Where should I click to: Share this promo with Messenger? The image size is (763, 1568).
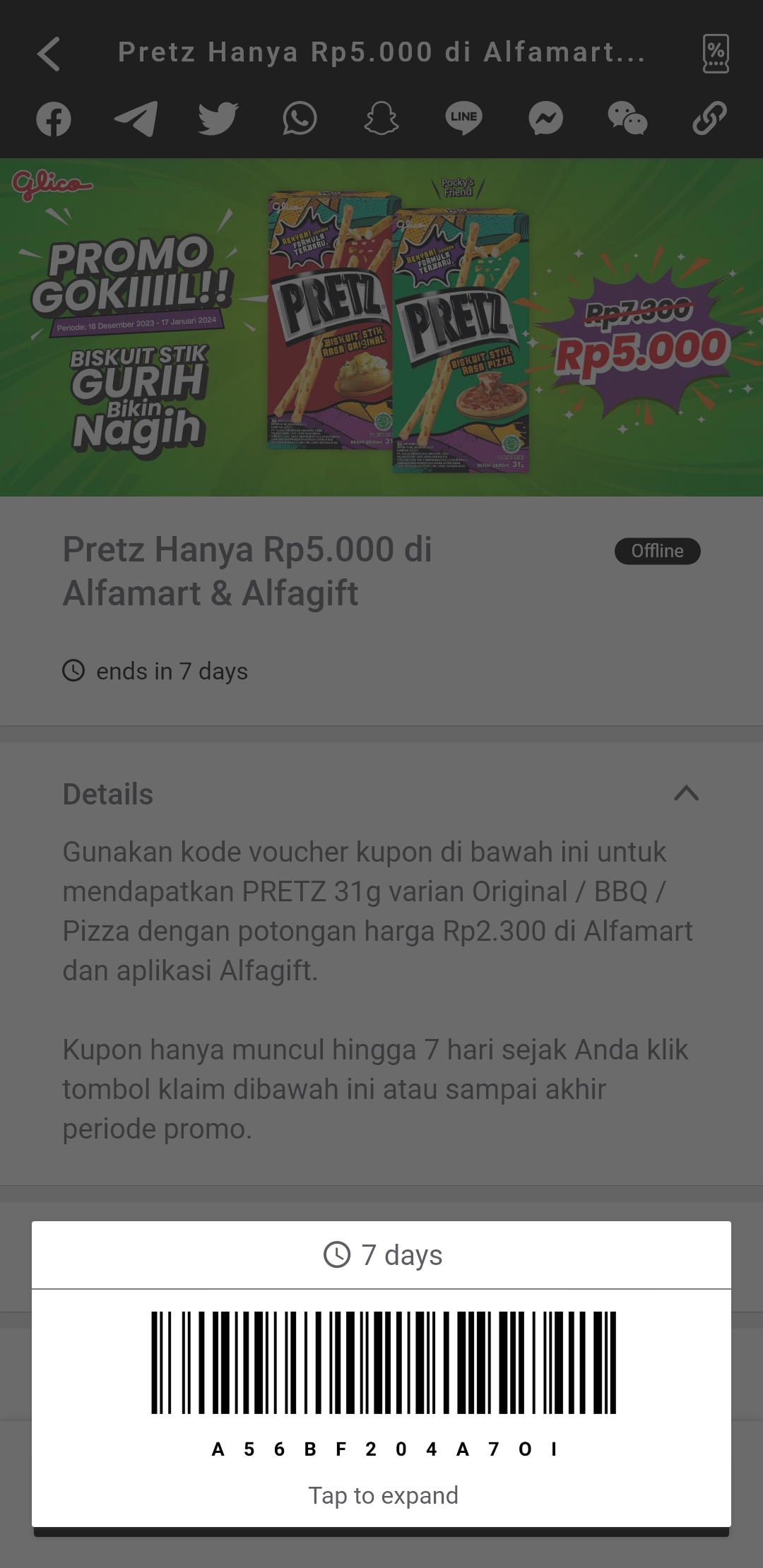click(x=545, y=118)
